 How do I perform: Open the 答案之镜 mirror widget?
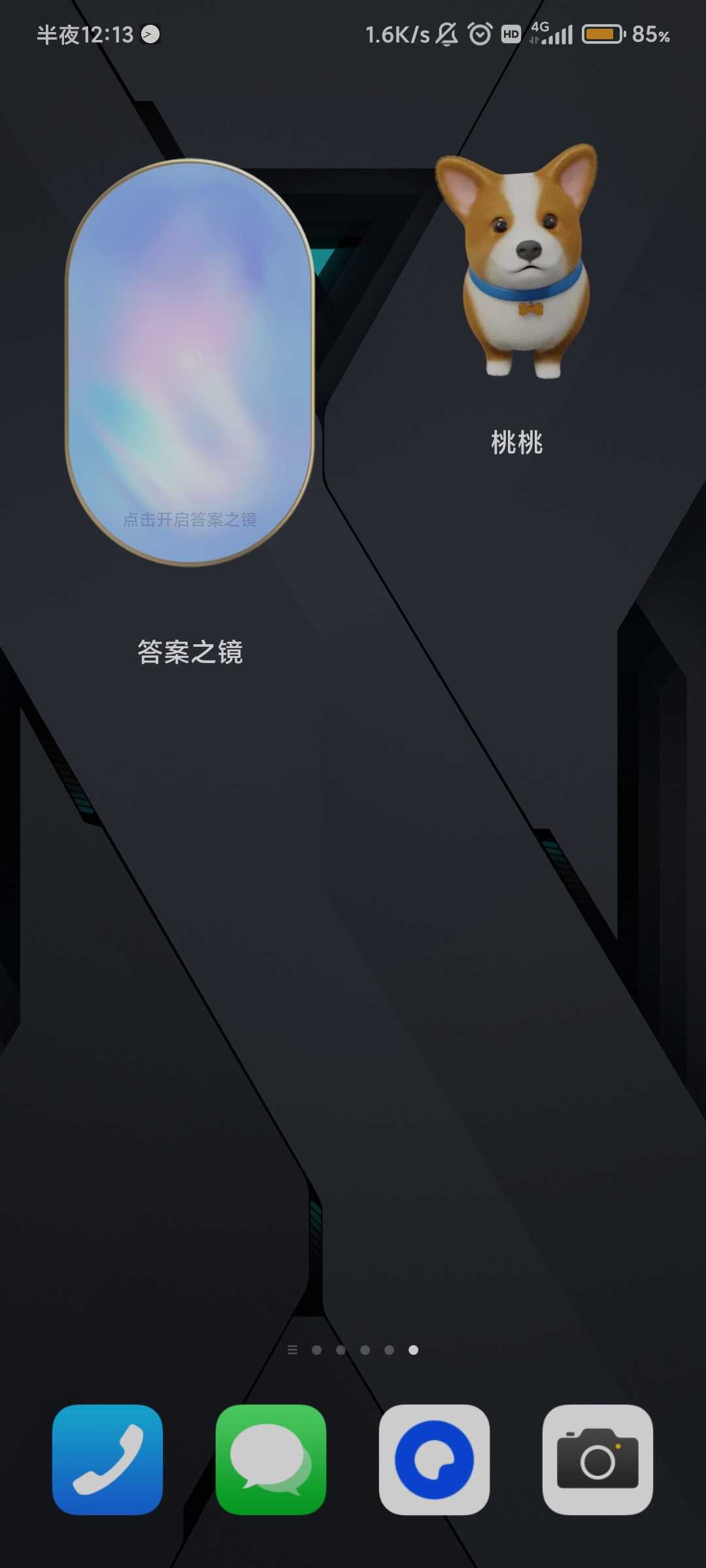[x=190, y=363]
